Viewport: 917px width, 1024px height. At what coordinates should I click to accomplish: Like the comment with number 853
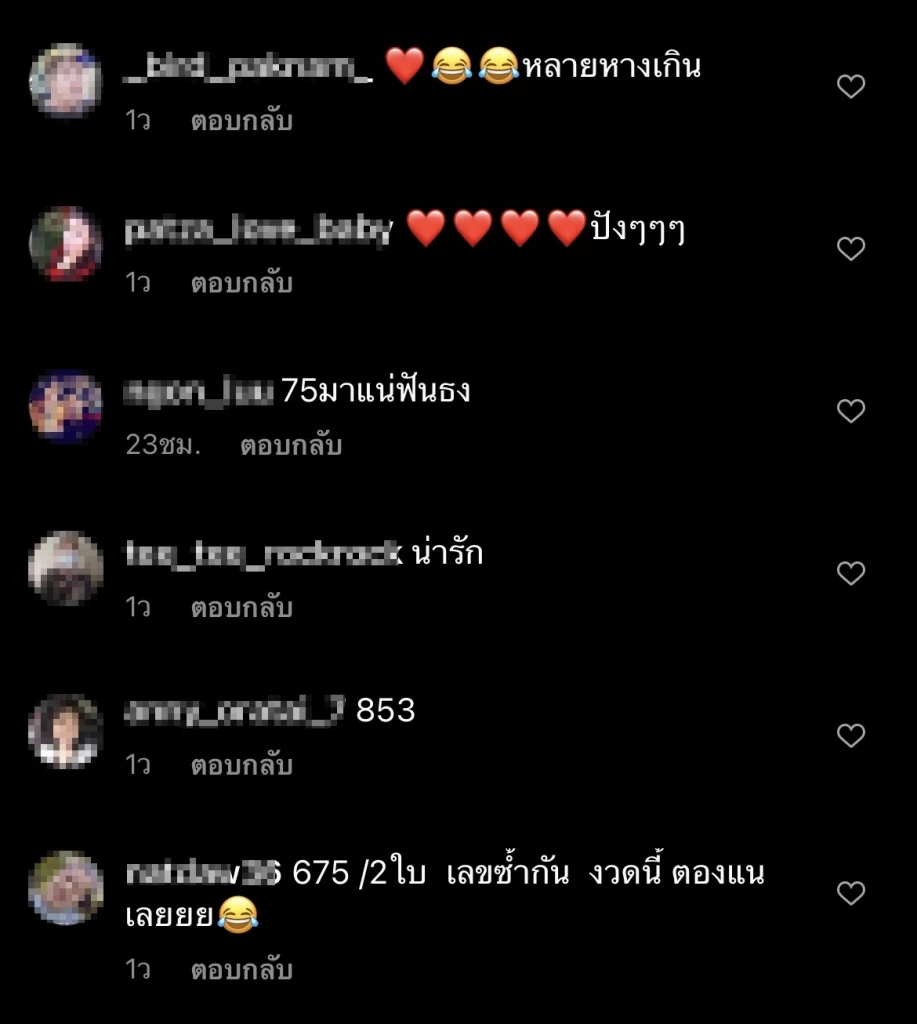[x=850, y=736]
